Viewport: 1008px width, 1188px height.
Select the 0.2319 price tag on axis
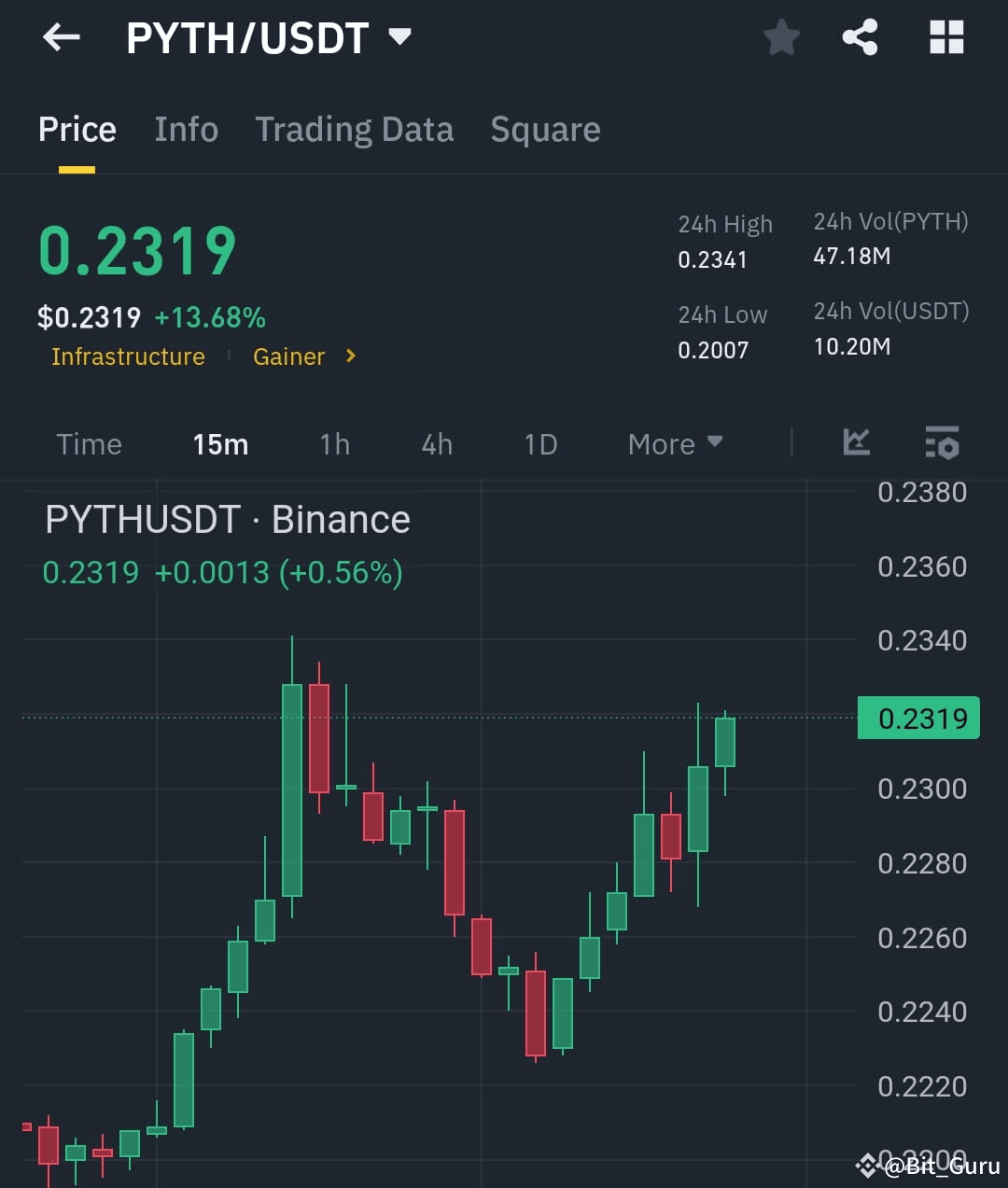pyautogui.click(x=917, y=719)
